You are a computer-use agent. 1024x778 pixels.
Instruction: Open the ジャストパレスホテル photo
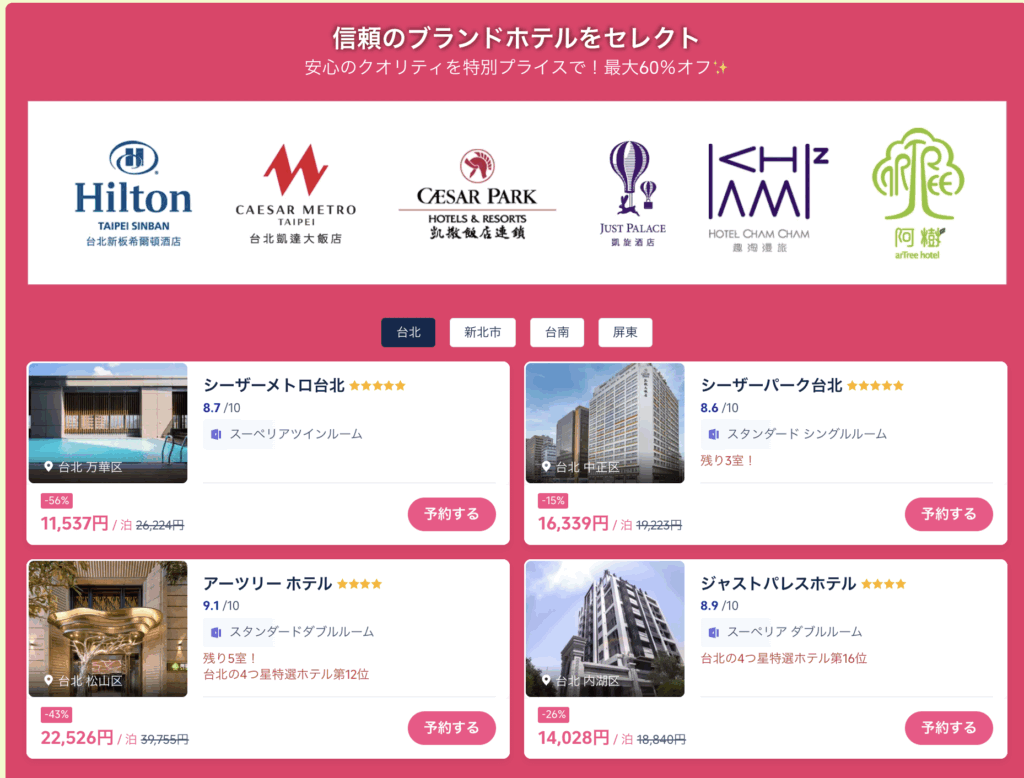click(605, 629)
